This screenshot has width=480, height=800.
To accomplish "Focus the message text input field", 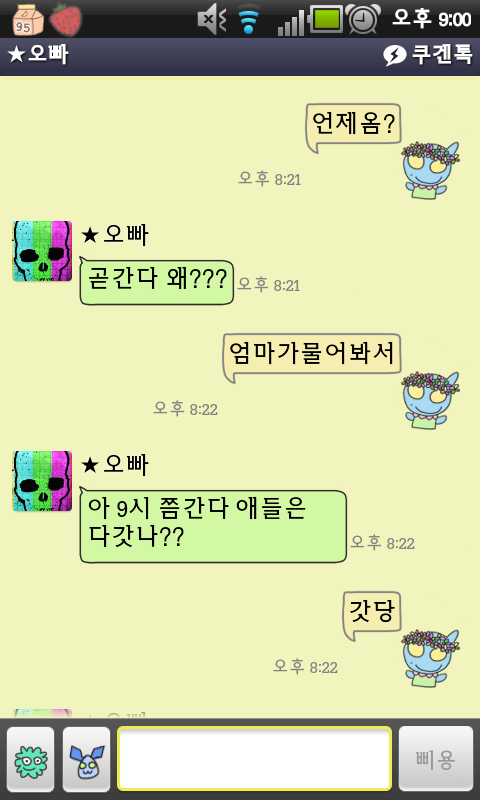I will 255,759.
